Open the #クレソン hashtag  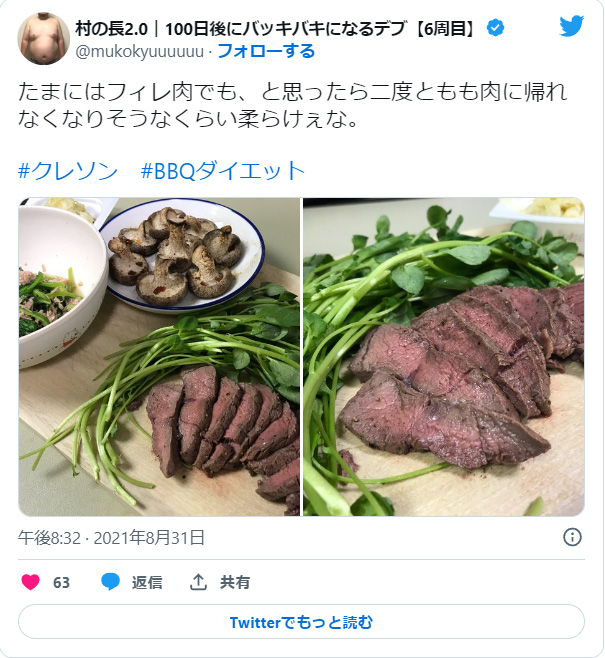66,170
